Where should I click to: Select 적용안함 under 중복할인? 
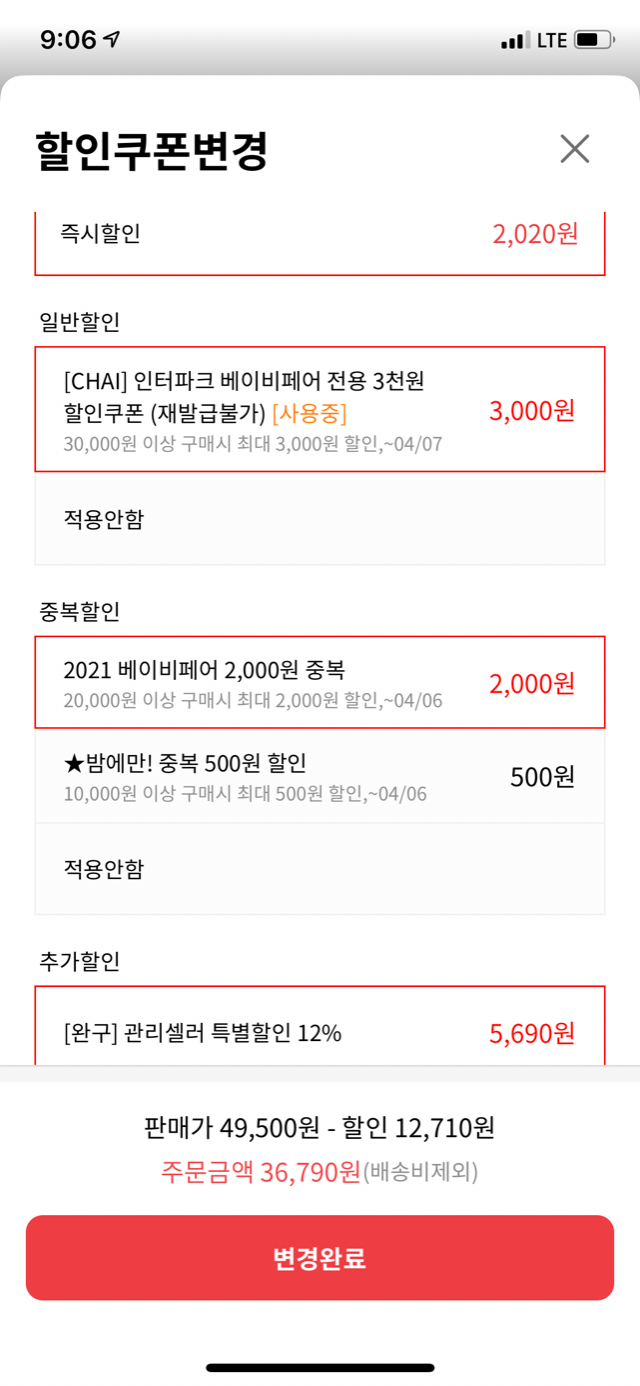click(320, 868)
